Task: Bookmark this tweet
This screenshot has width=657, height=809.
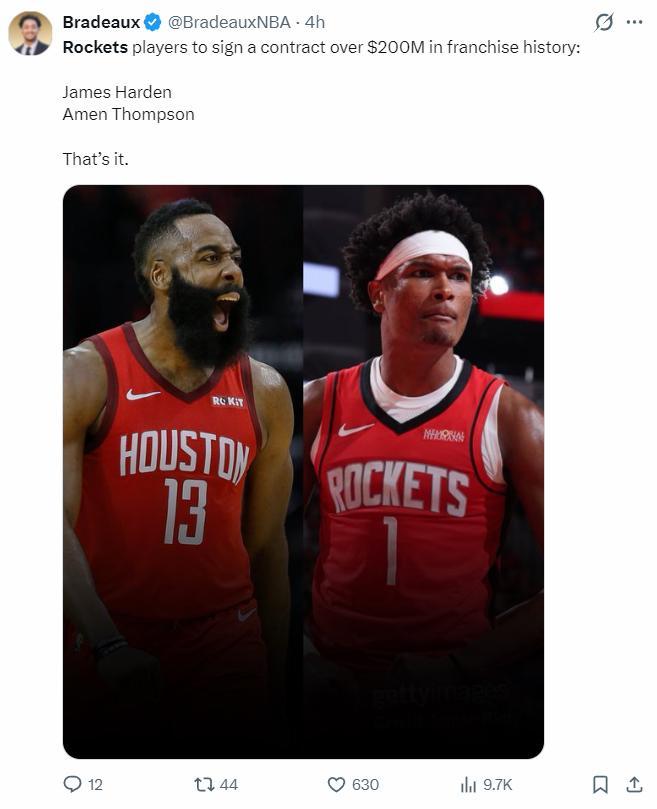Action: (x=600, y=785)
